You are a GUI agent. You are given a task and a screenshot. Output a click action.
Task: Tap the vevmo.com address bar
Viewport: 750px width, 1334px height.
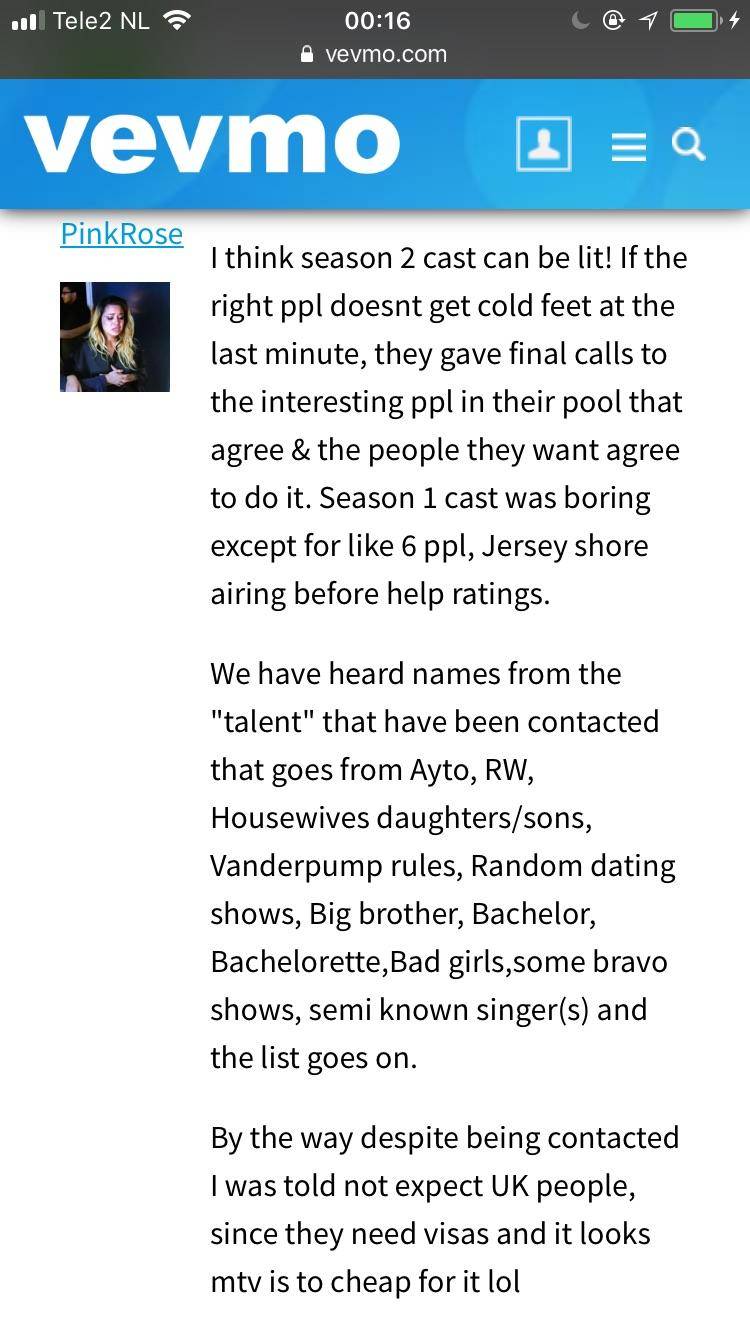[375, 54]
